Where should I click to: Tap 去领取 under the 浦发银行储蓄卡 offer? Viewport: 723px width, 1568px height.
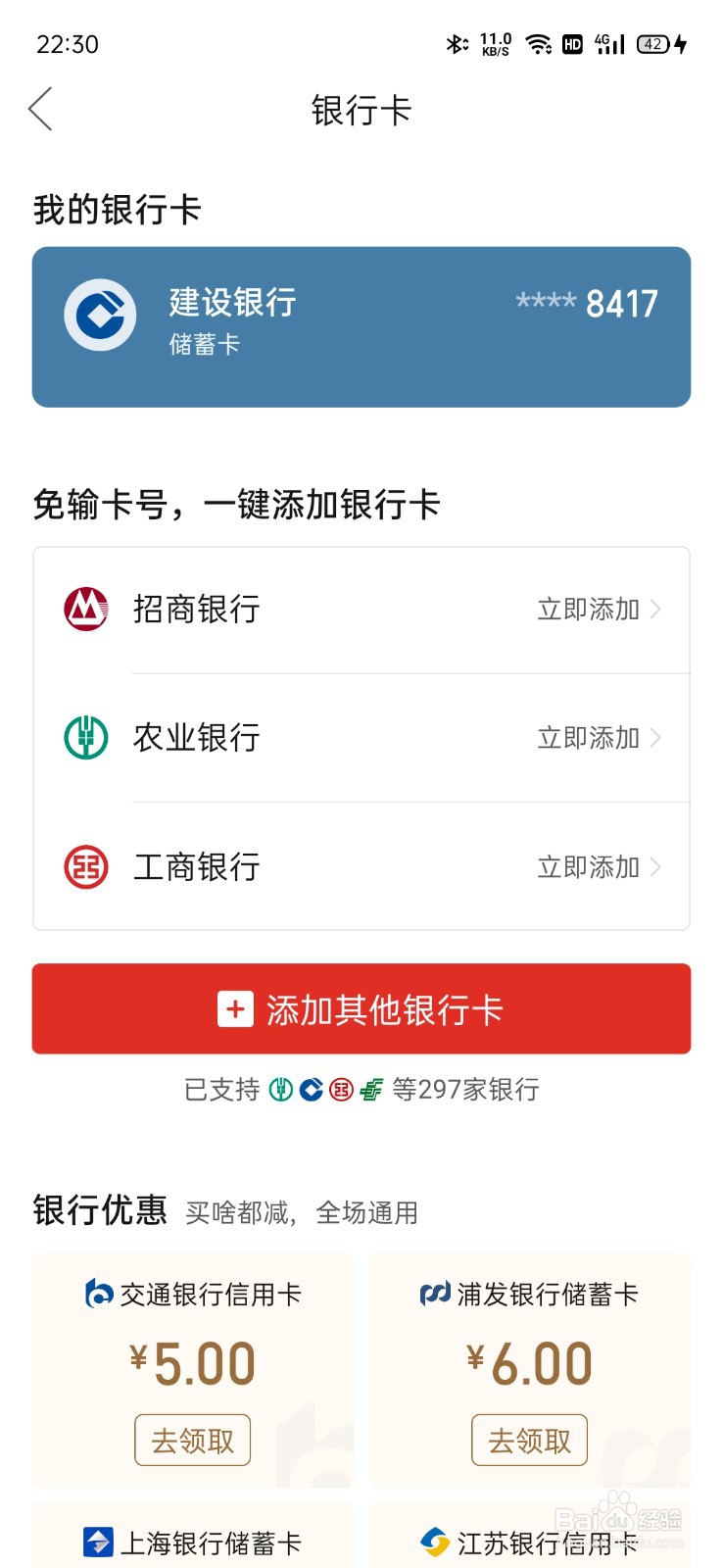528,1440
